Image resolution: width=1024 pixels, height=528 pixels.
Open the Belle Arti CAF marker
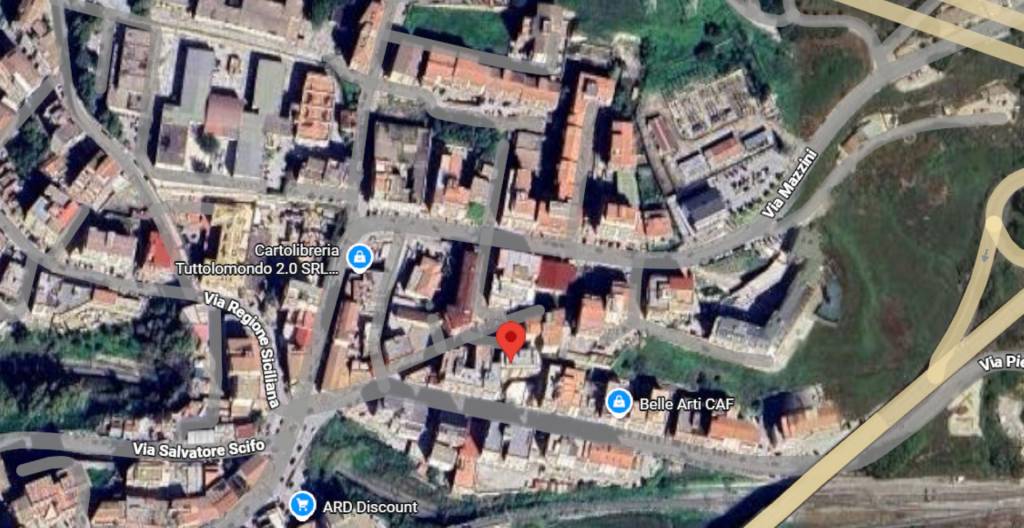619,402
